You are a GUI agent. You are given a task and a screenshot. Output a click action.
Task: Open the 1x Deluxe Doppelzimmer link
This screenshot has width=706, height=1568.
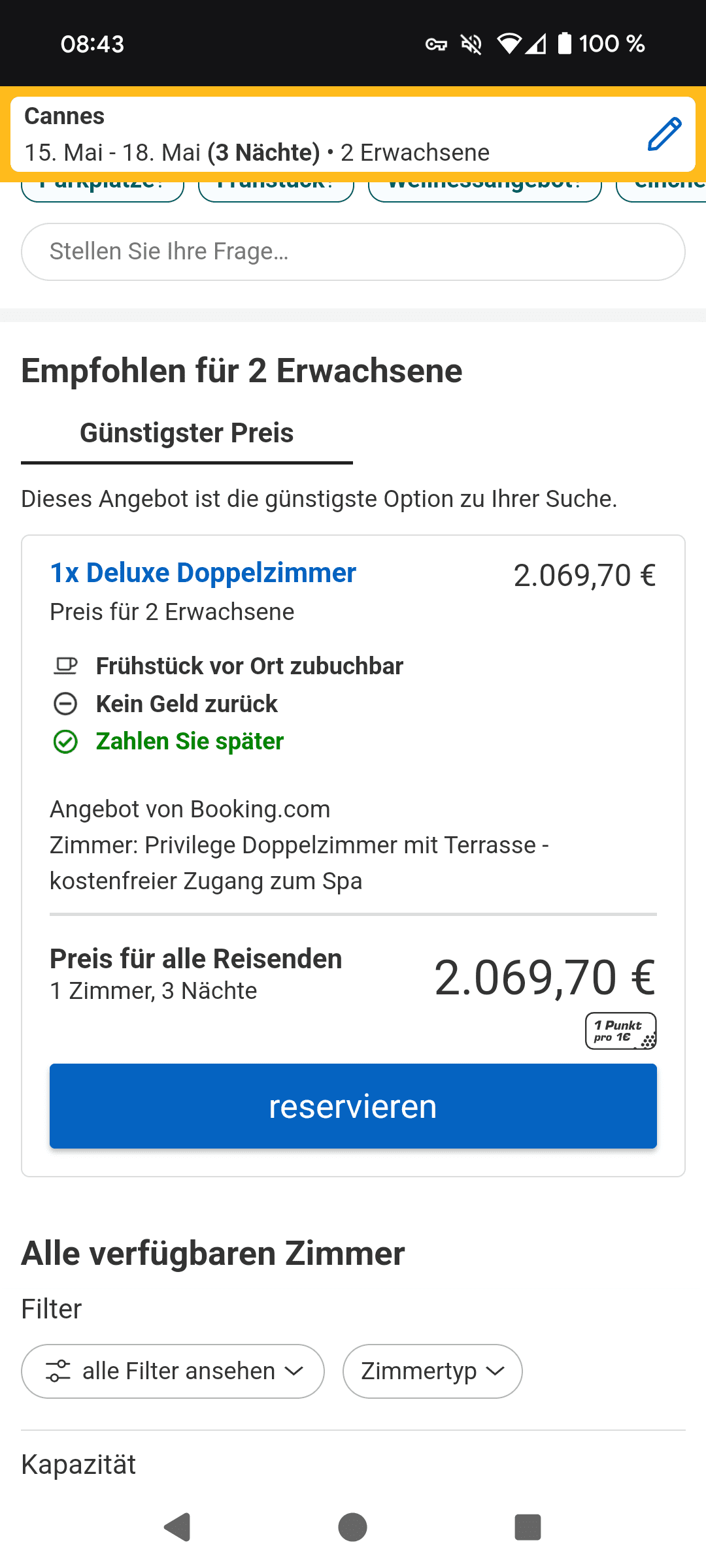coord(203,573)
